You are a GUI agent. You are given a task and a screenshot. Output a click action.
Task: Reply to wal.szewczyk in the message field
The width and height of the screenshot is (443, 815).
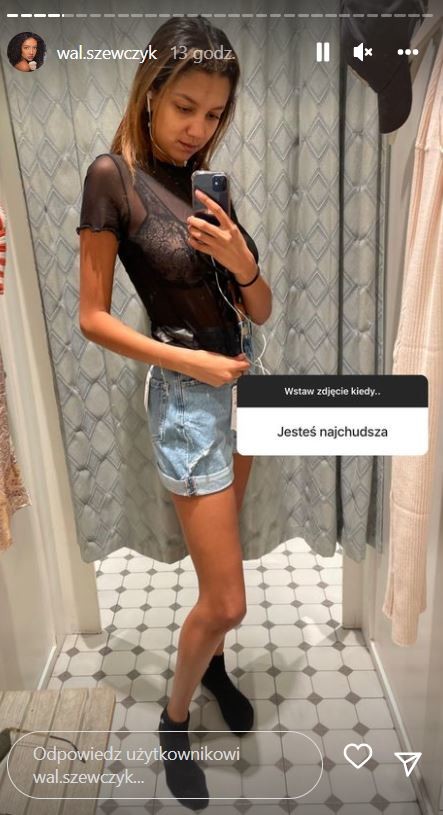click(x=165, y=765)
